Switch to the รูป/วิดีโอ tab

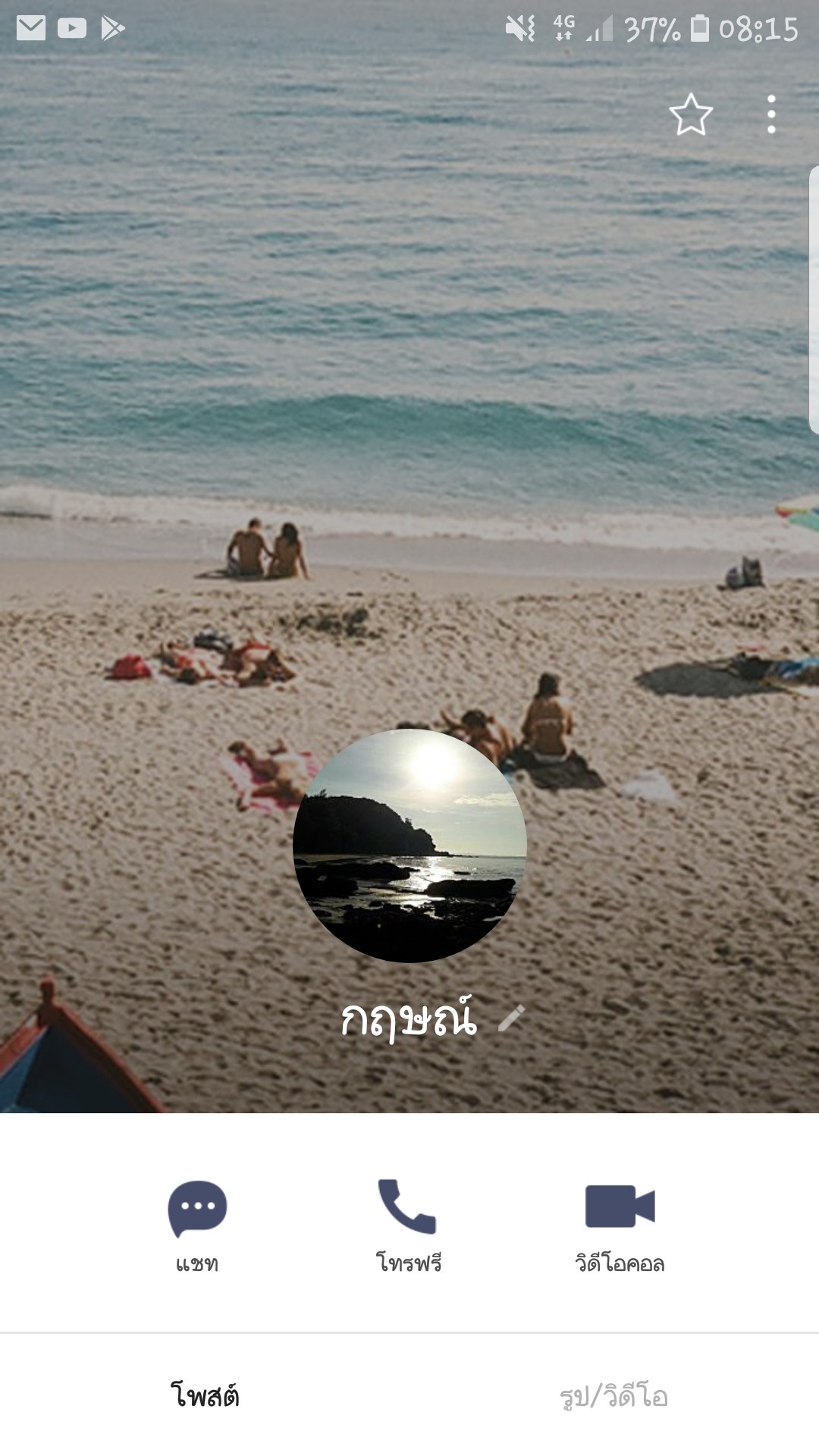[614, 1395]
